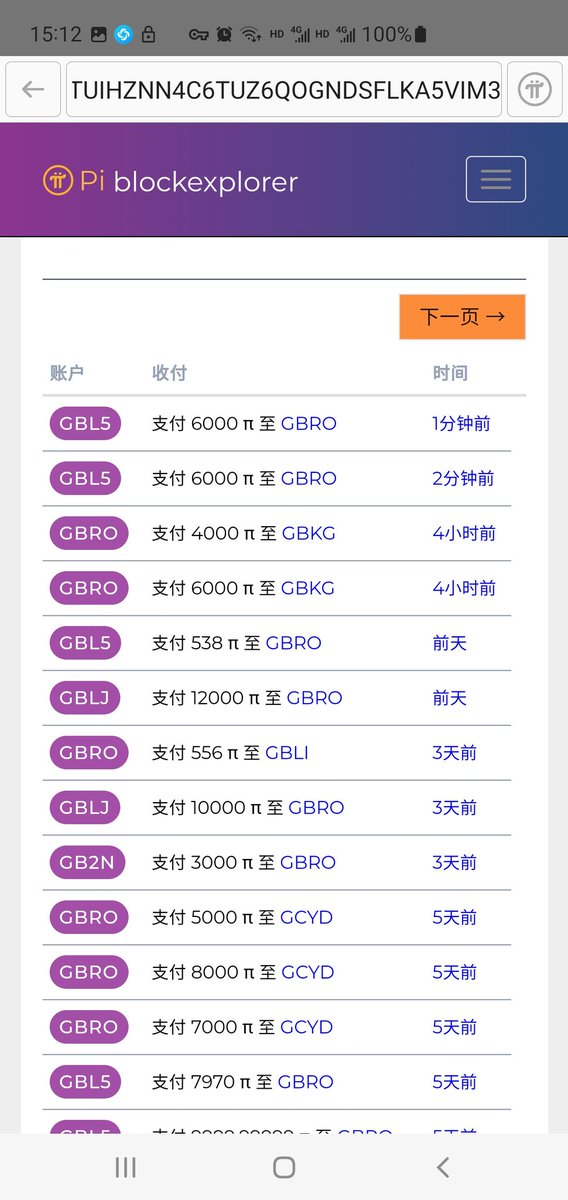Tap the URL address field

pyautogui.click(x=284, y=89)
